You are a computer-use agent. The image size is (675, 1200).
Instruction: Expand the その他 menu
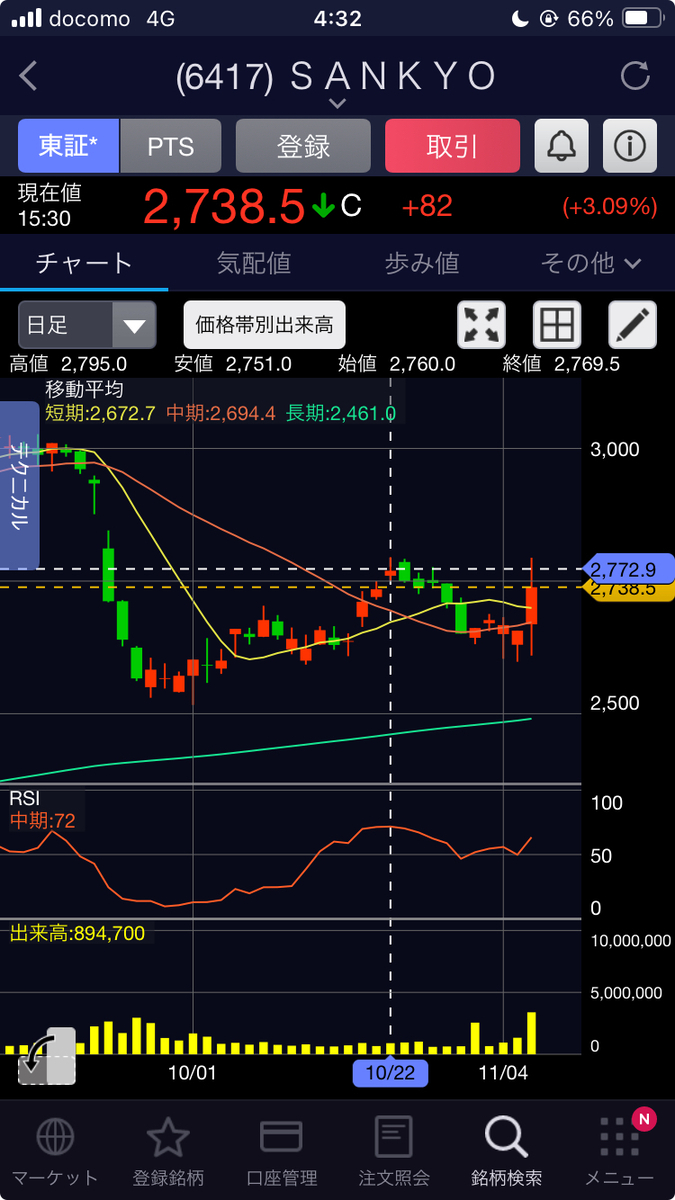pyautogui.click(x=590, y=263)
